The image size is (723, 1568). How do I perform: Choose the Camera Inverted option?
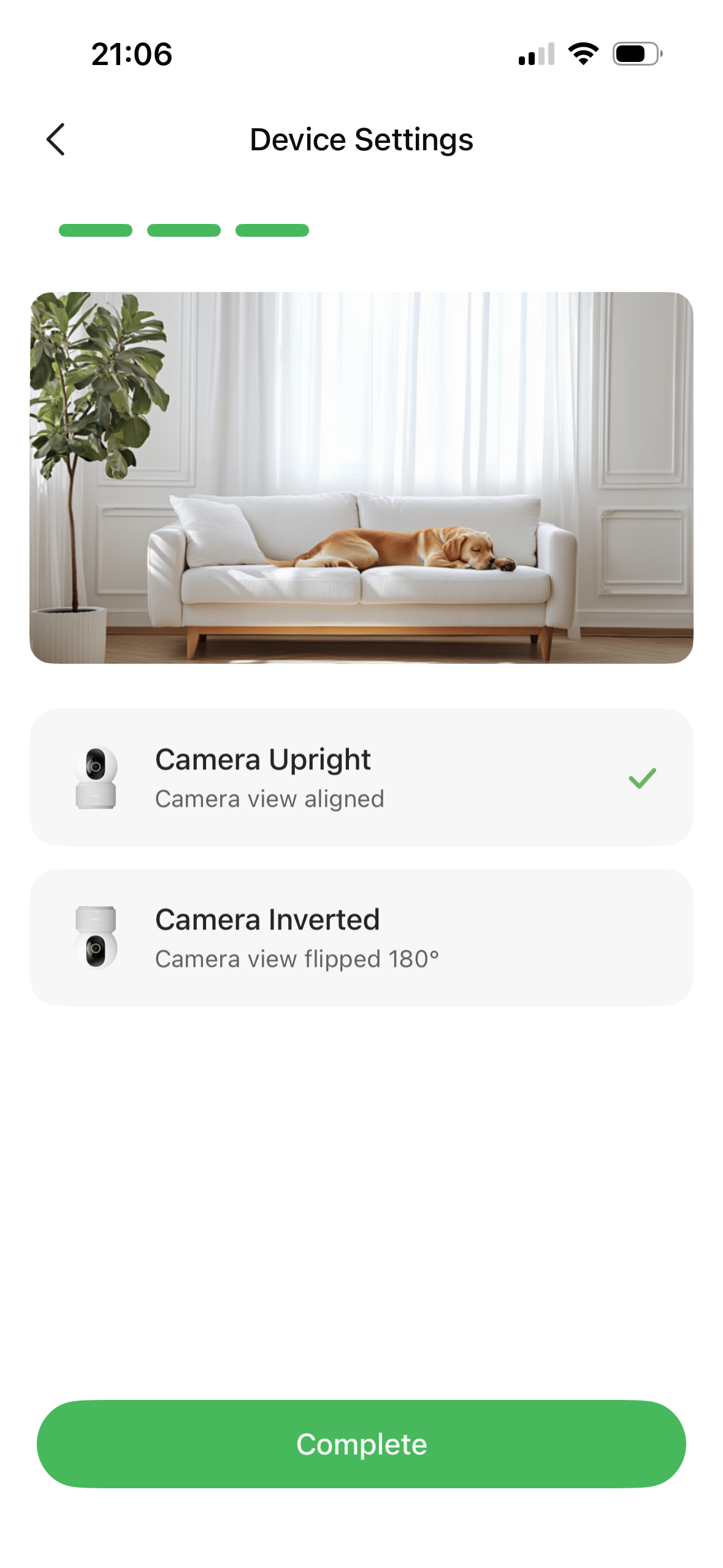coord(361,937)
